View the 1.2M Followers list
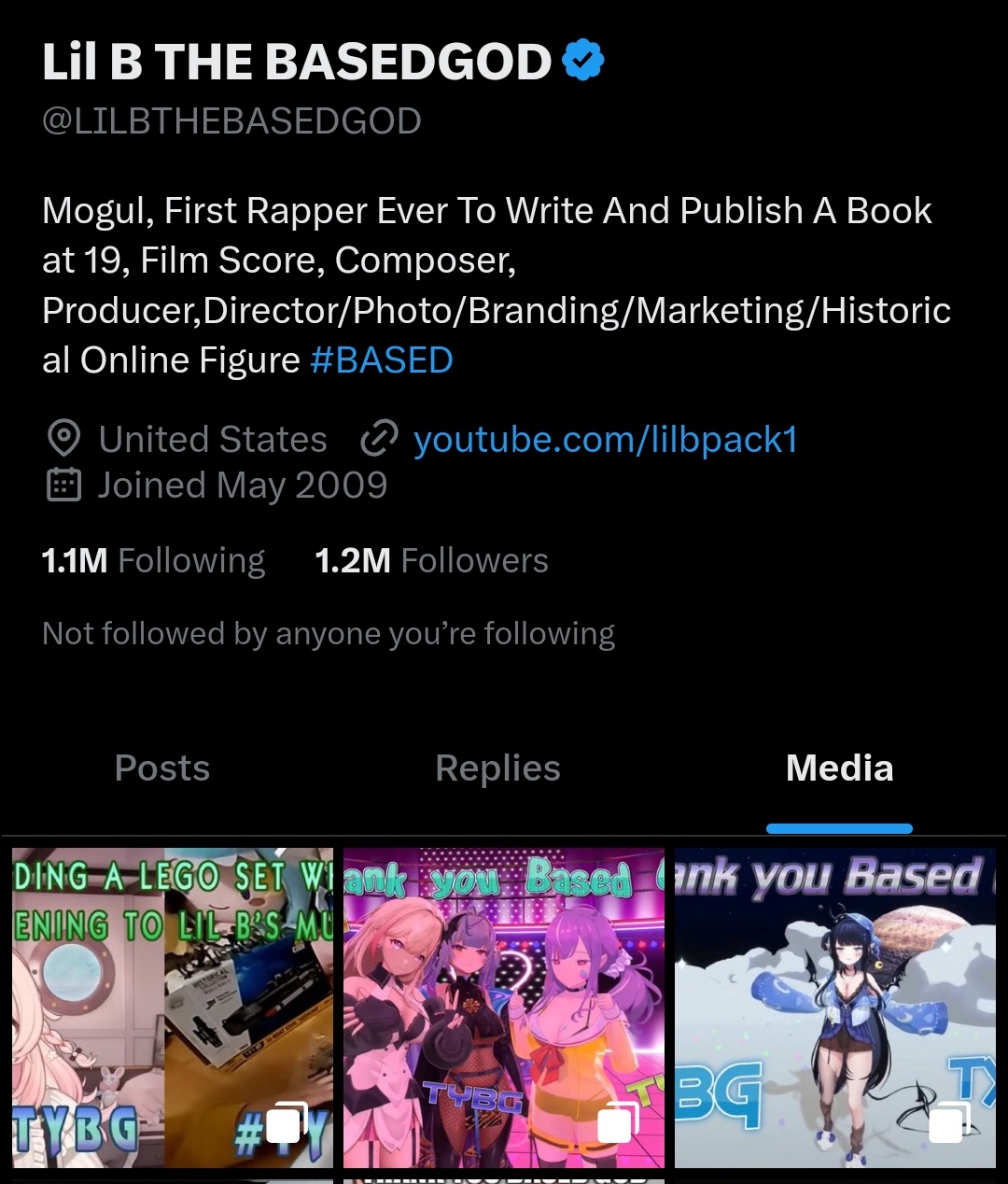This screenshot has height=1184, width=1008. tap(431, 560)
